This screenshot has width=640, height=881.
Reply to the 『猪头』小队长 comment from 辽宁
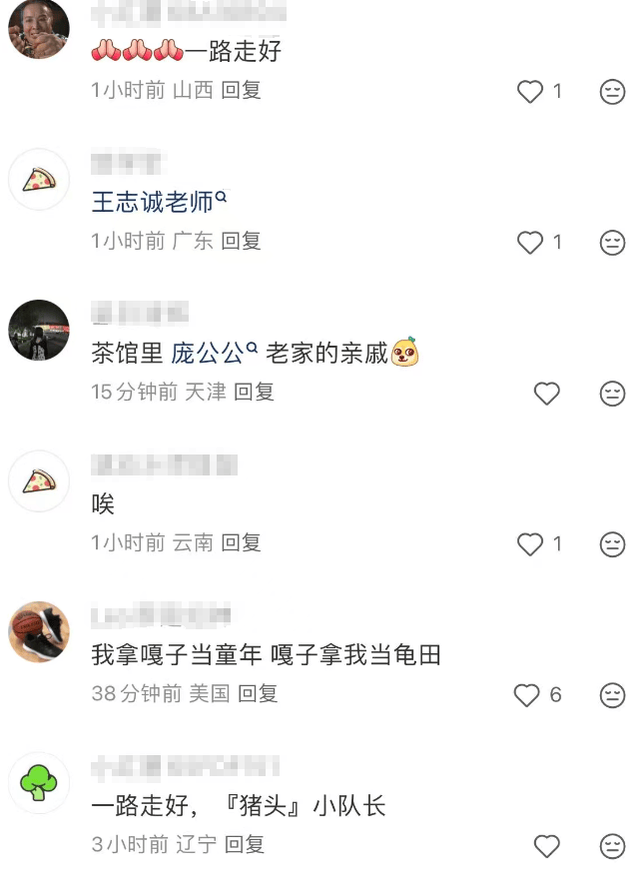[245, 844]
